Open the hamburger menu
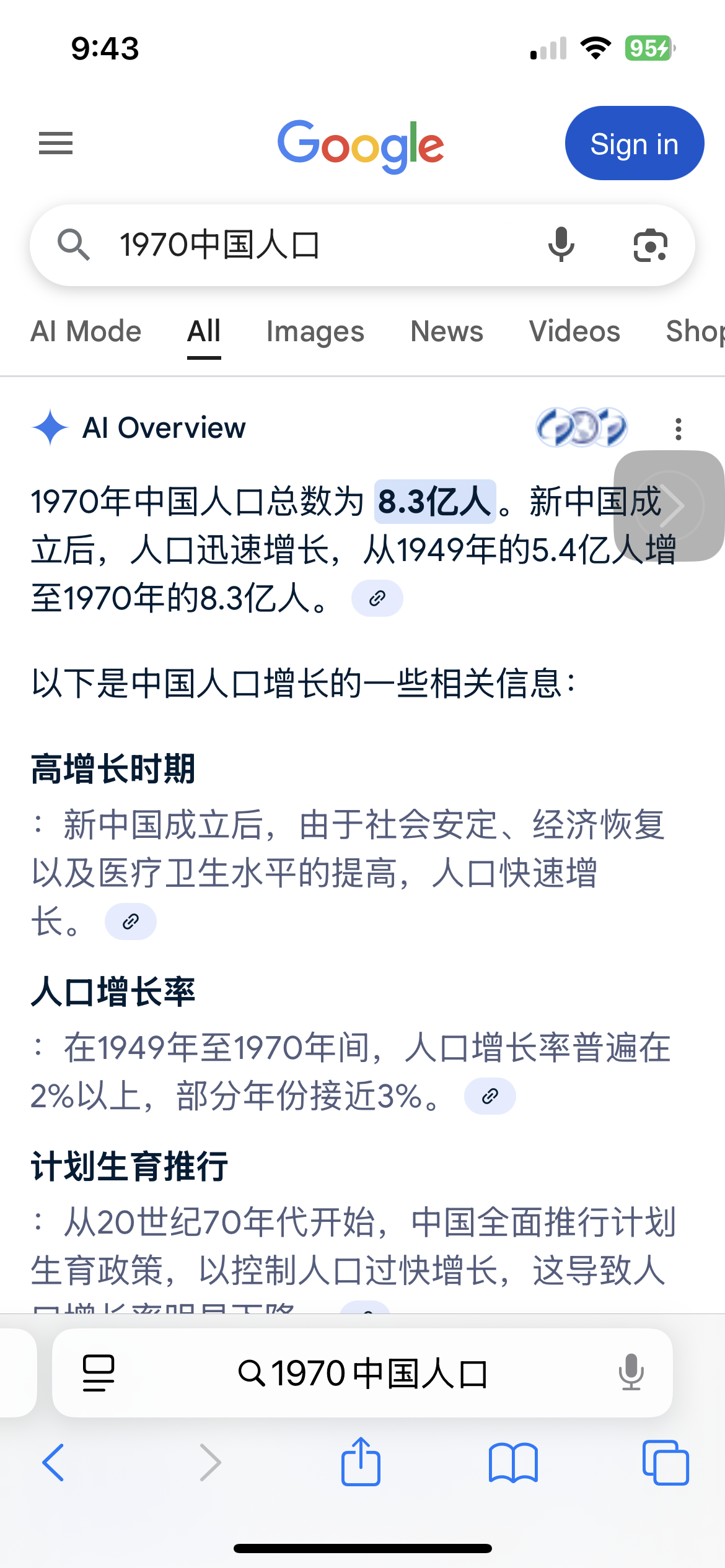The width and height of the screenshot is (725, 1568). pos(56,143)
